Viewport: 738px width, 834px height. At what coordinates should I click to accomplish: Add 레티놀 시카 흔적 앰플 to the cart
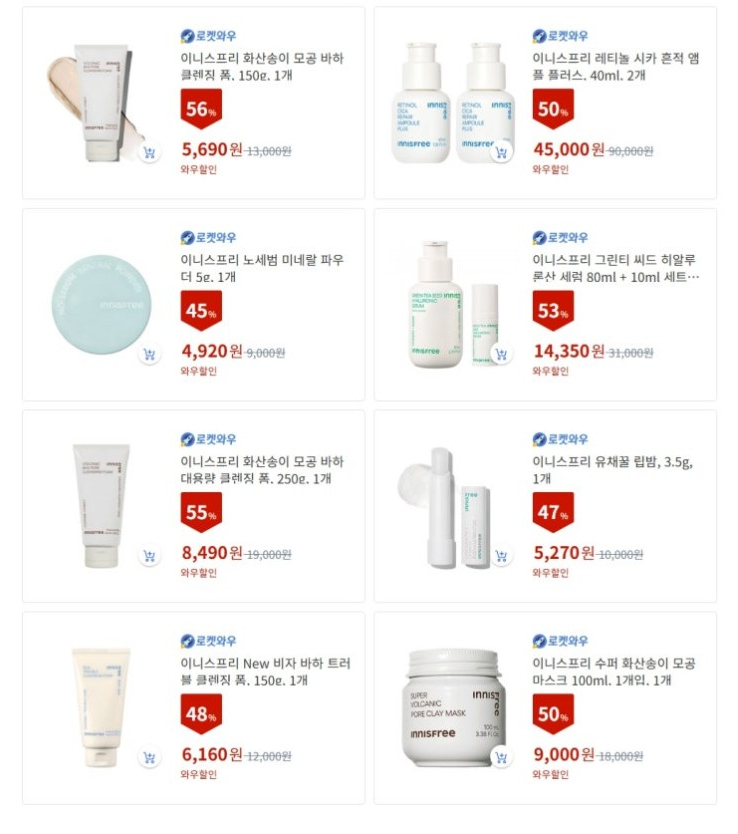[x=501, y=153]
